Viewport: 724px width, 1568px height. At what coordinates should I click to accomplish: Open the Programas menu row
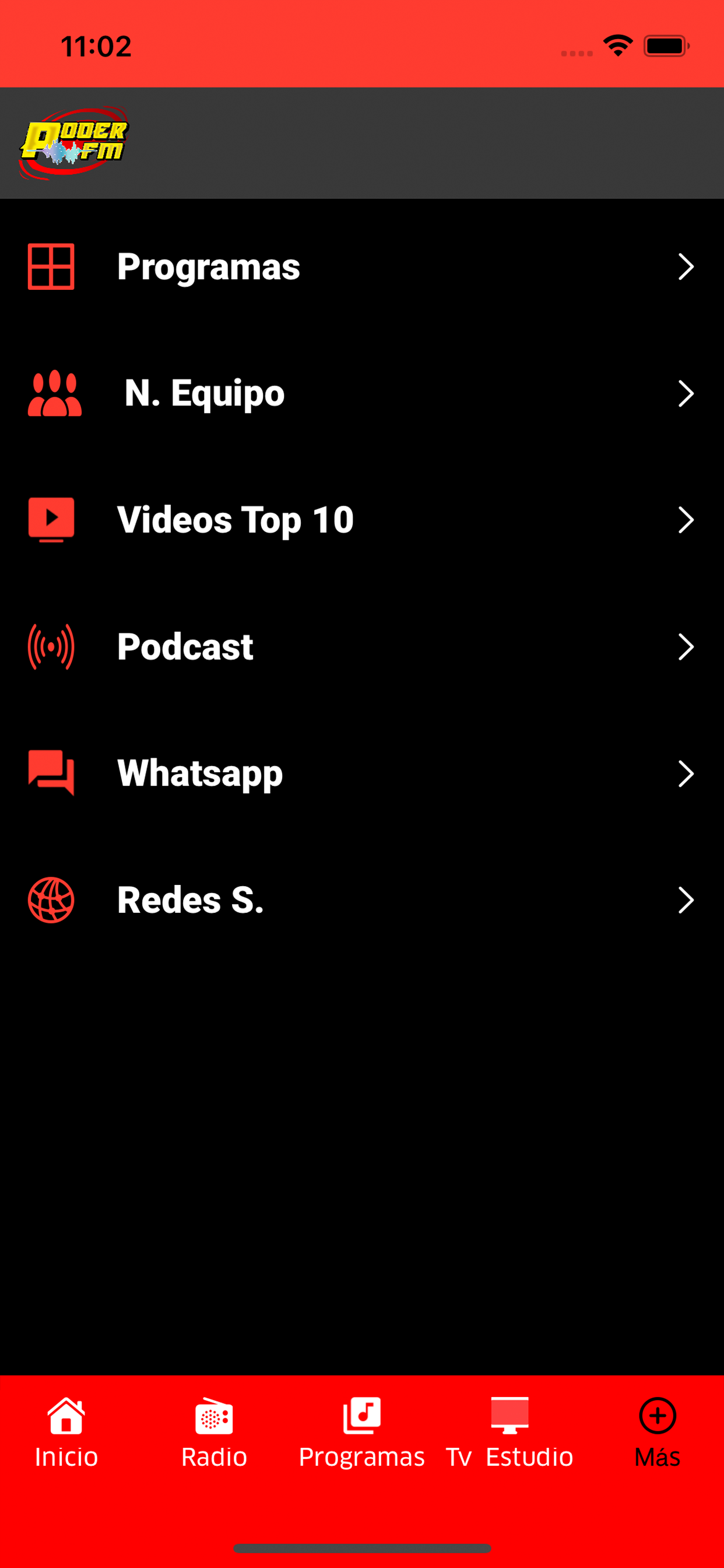click(362, 267)
